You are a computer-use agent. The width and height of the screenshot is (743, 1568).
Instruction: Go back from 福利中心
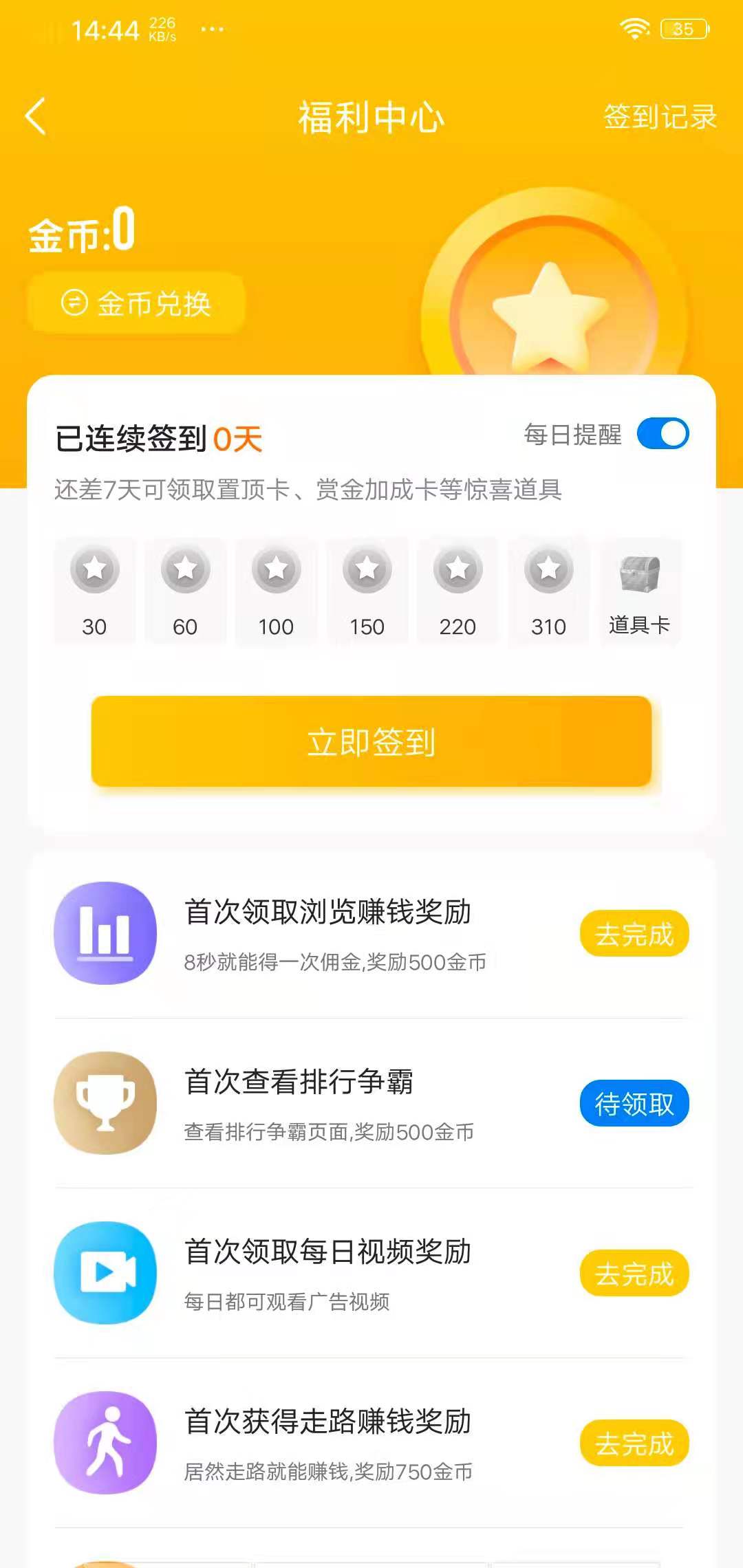pyautogui.click(x=36, y=116)
